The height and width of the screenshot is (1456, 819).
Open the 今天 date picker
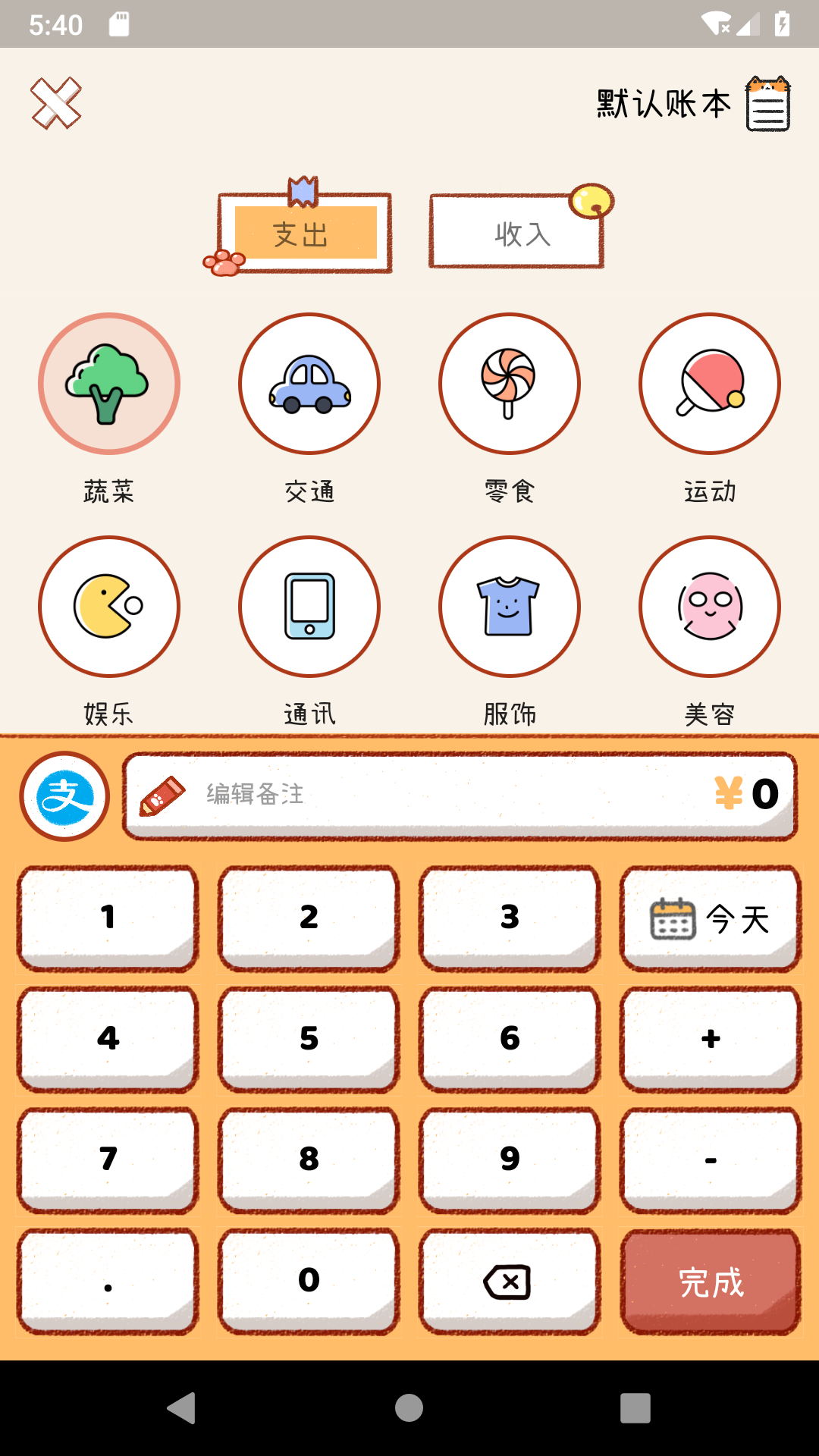[710, 918]
